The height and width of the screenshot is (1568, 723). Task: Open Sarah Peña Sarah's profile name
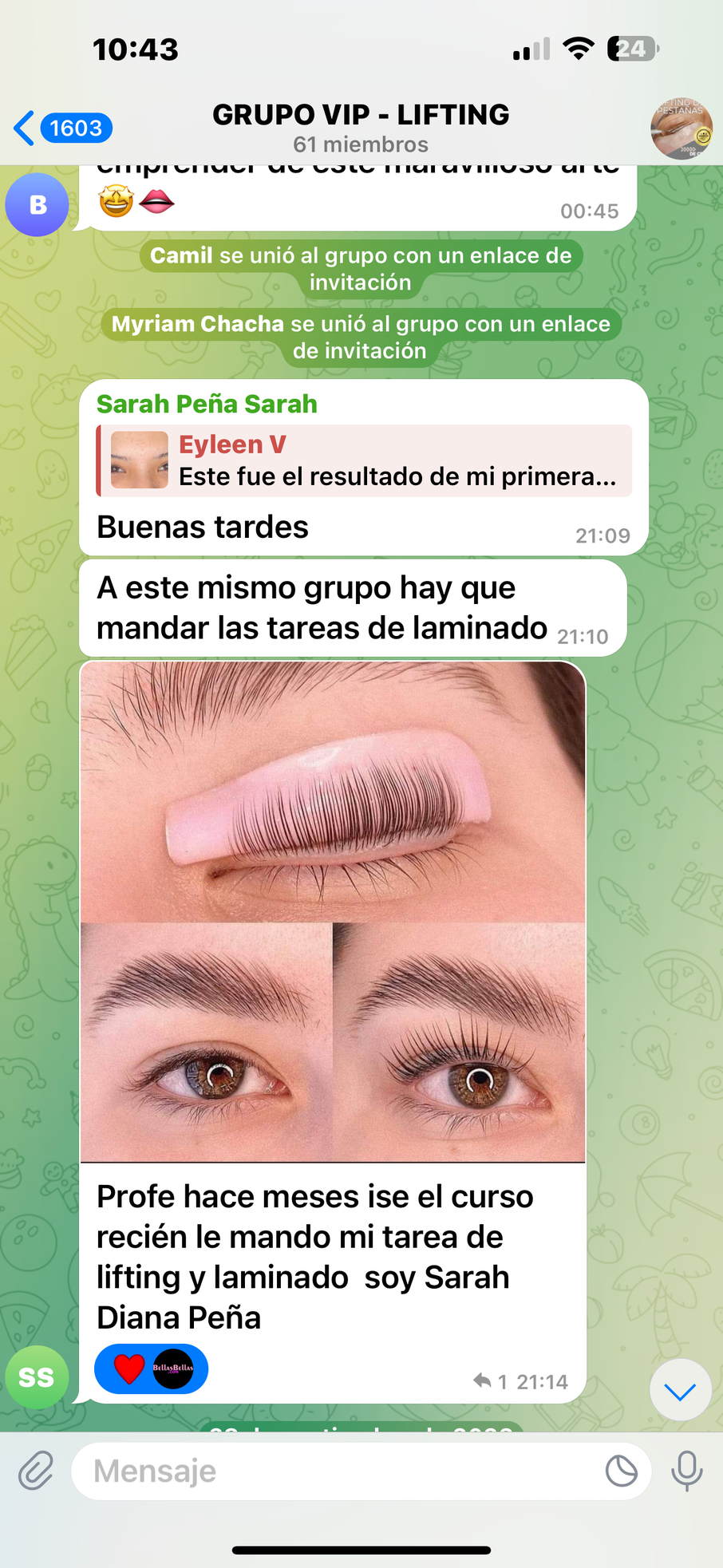click(207, 404)
